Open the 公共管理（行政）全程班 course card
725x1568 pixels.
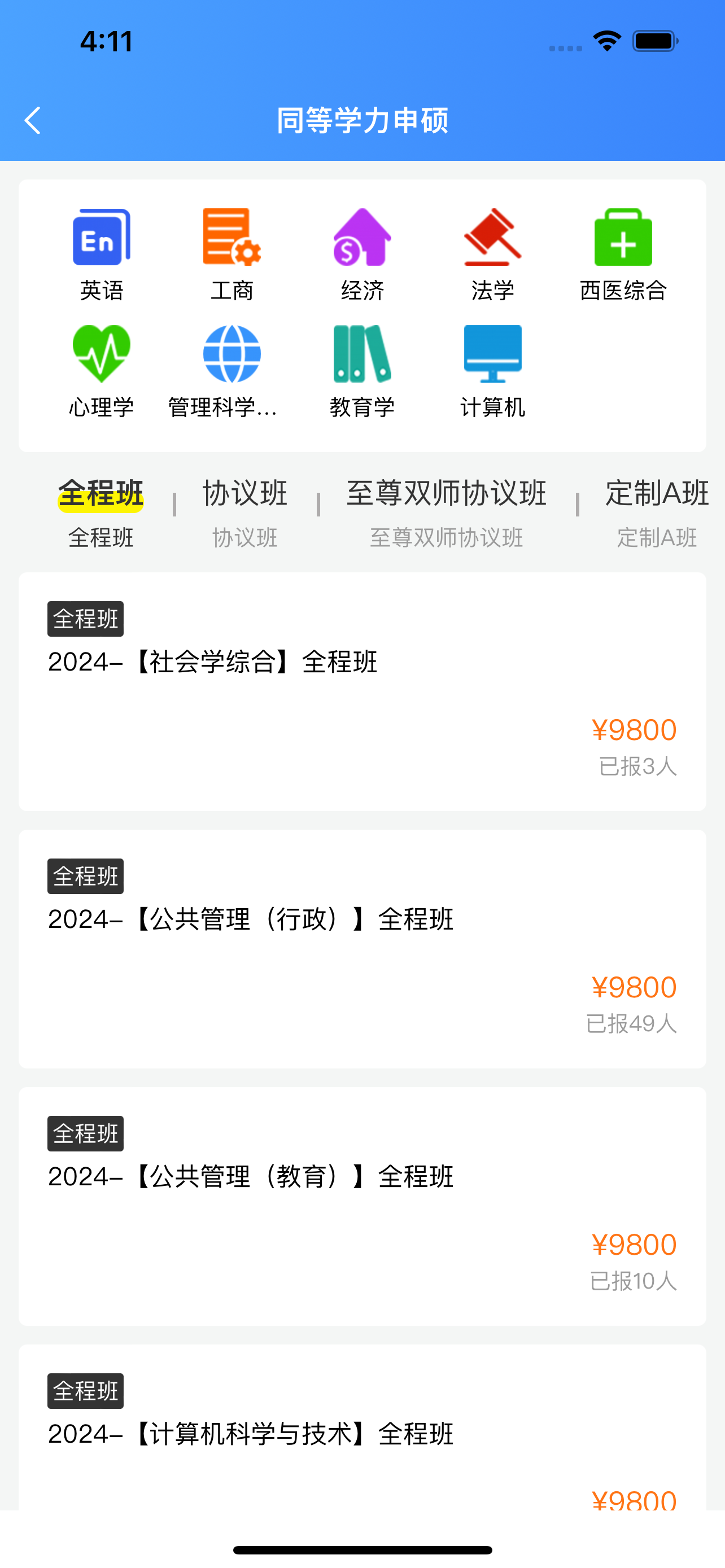362,949
